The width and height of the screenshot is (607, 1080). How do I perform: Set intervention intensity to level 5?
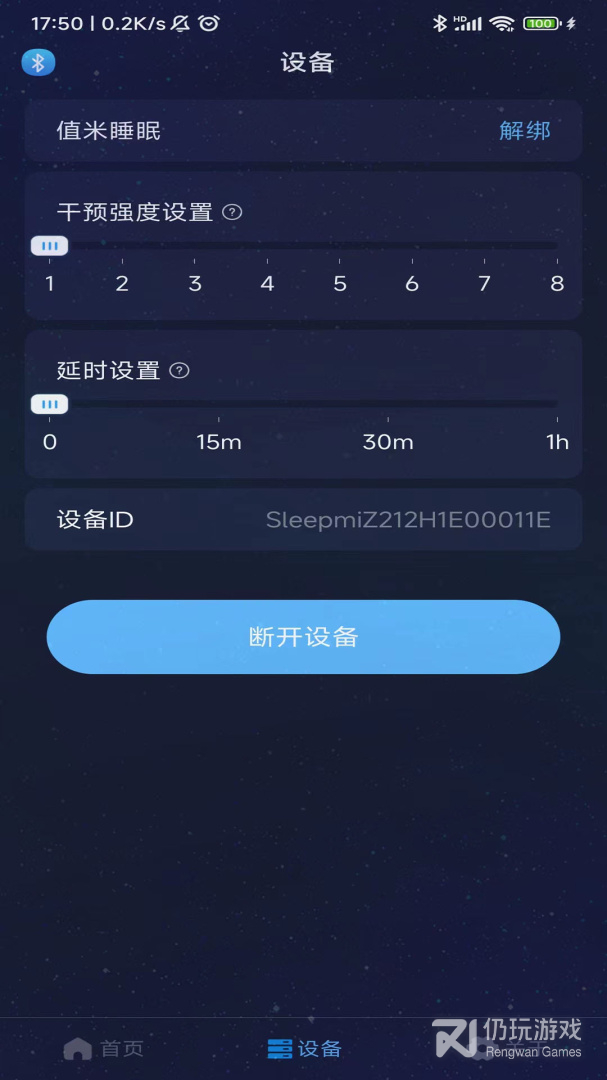click(340, 246)
